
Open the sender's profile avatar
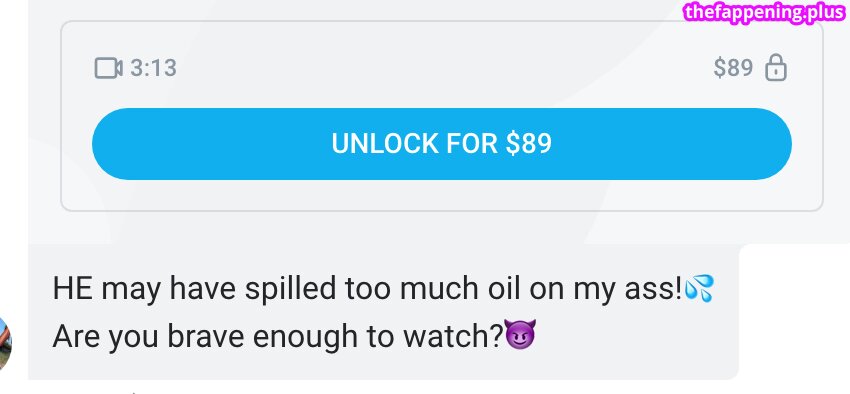click(x=5, y=343)
